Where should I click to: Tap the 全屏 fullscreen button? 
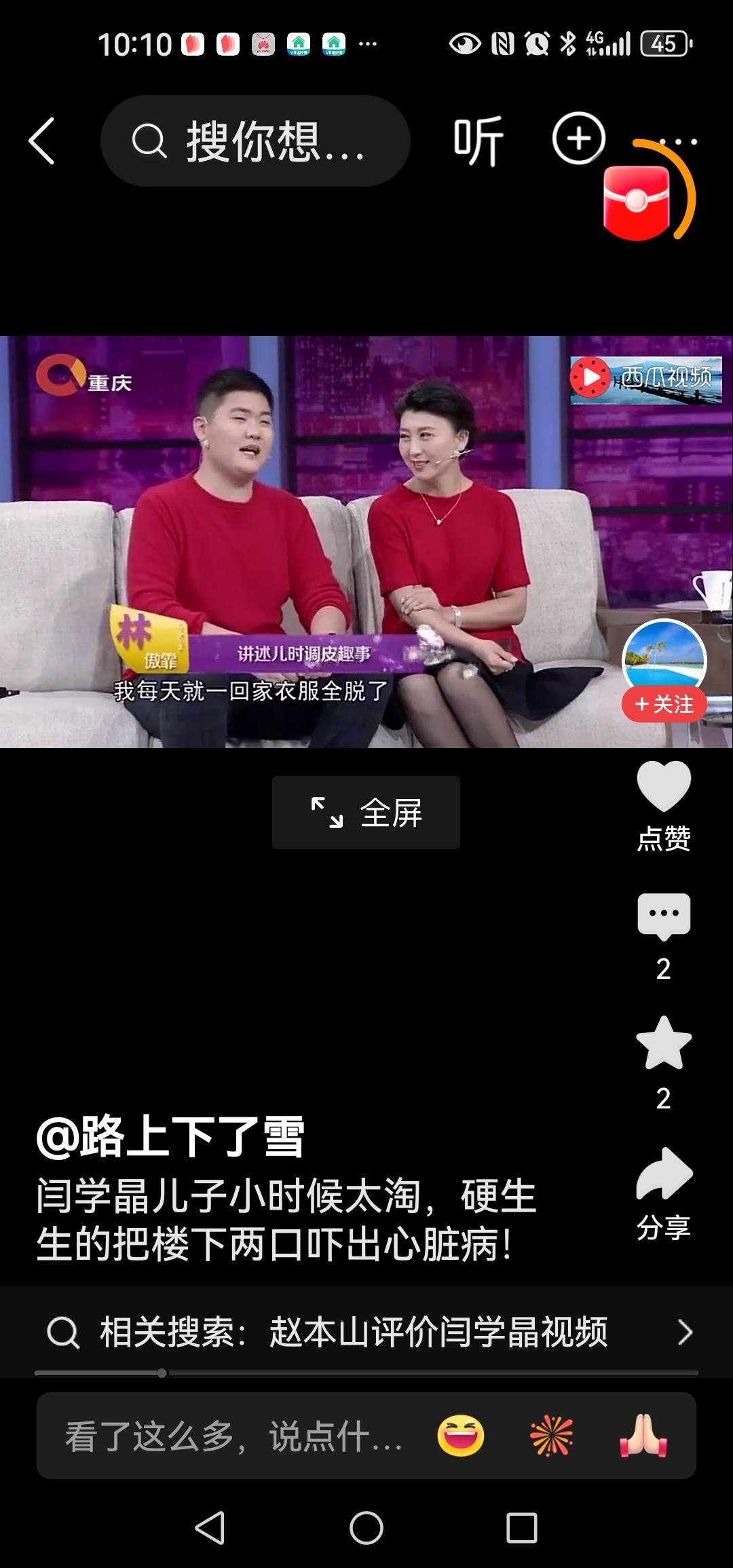[x=366, y=812]
